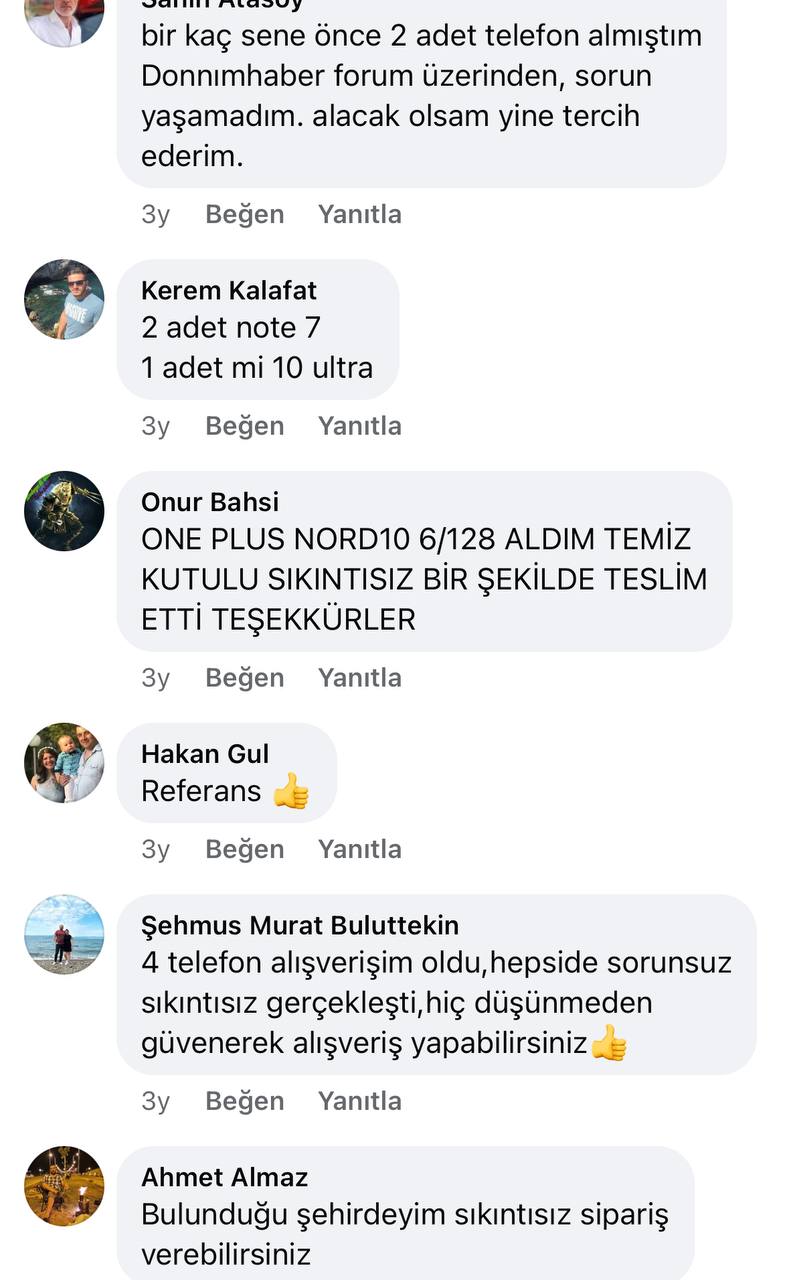Open Onur Bahsi's profile name

(210, 502)
